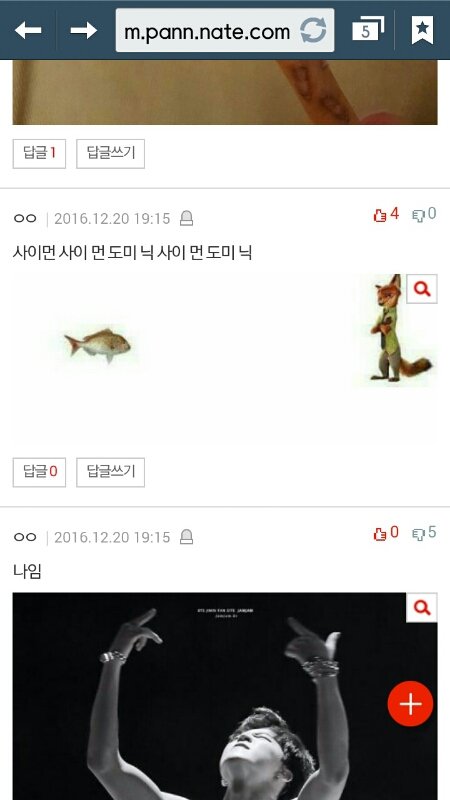Reload the current page

pyautogui.click(x=313, y=31)
